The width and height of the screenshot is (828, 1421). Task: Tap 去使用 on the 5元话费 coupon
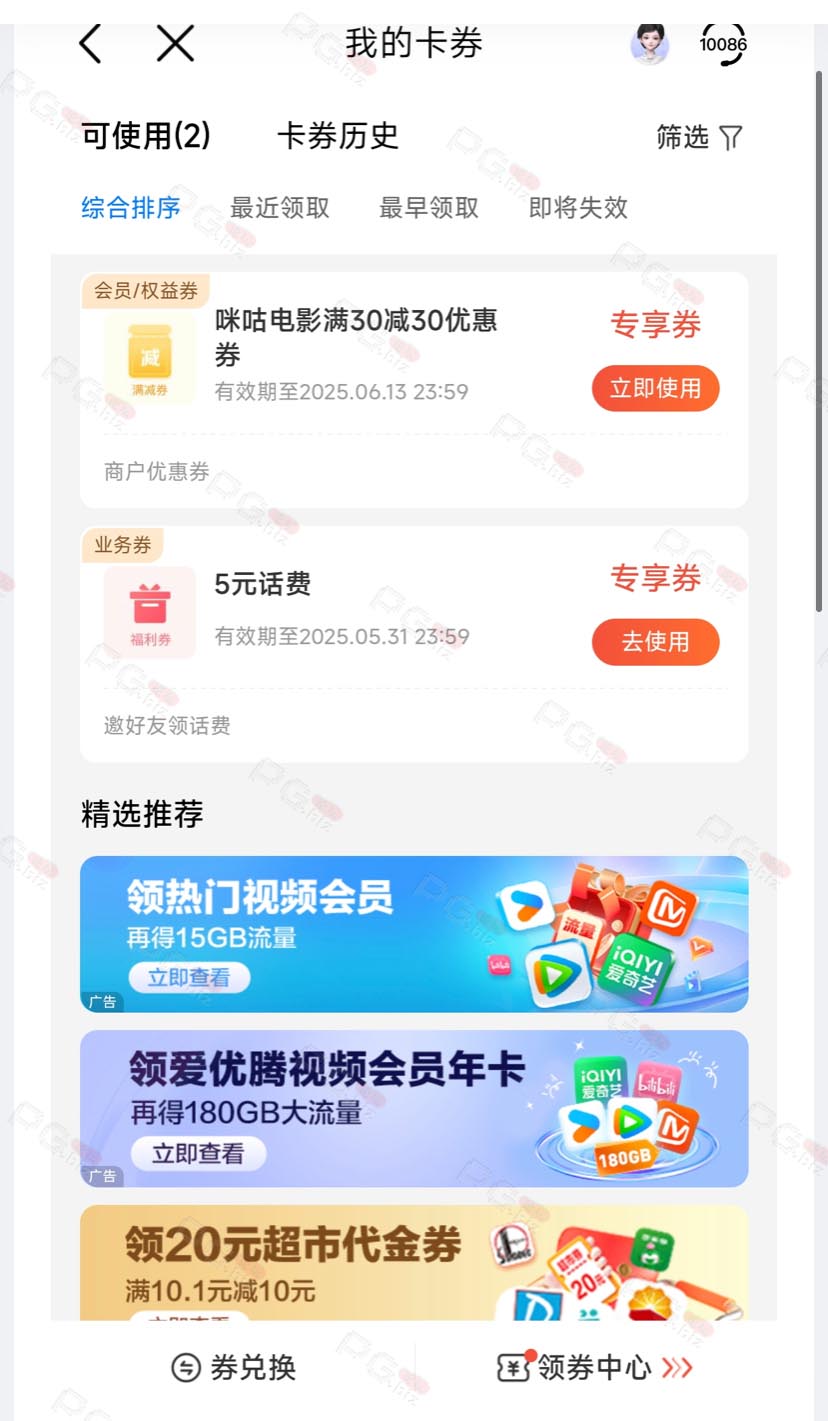point(656,642)
